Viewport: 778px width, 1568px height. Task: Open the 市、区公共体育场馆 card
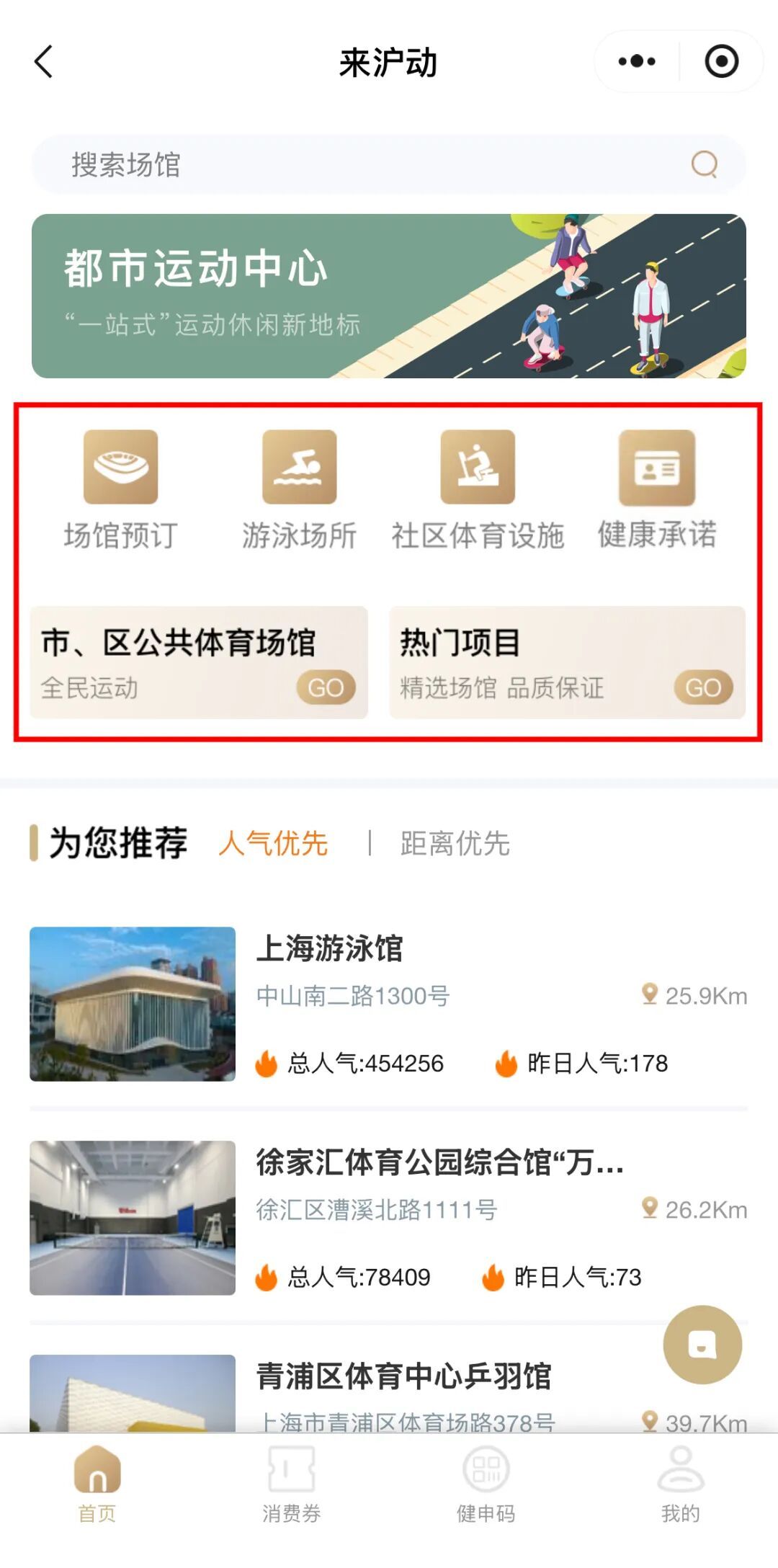pos(199,662)
